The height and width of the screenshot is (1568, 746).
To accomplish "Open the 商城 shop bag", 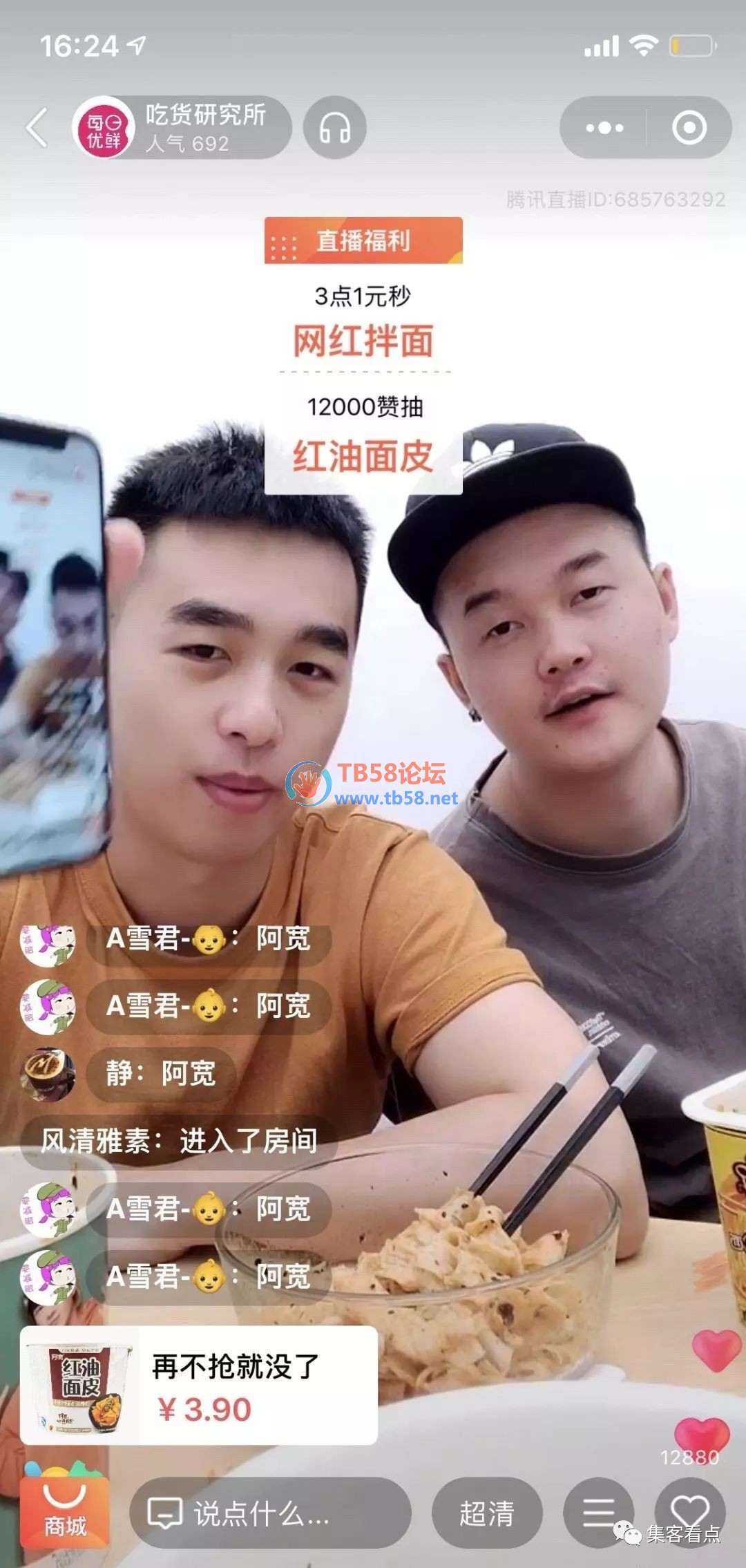I will tap(65, 1513).
